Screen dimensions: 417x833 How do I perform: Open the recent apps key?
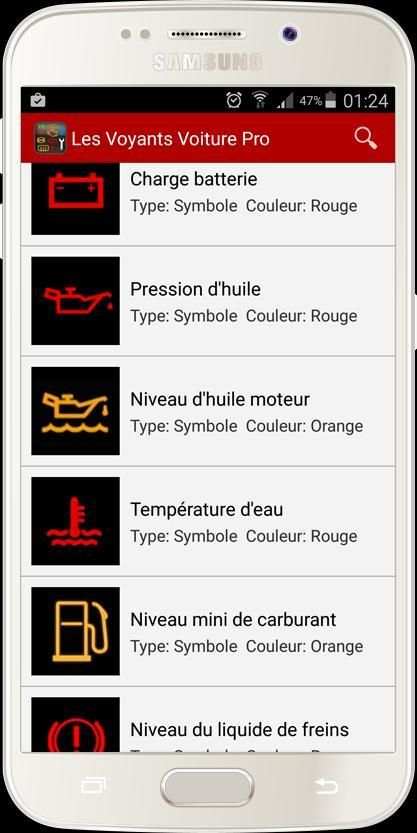click(x=93, y=786)
